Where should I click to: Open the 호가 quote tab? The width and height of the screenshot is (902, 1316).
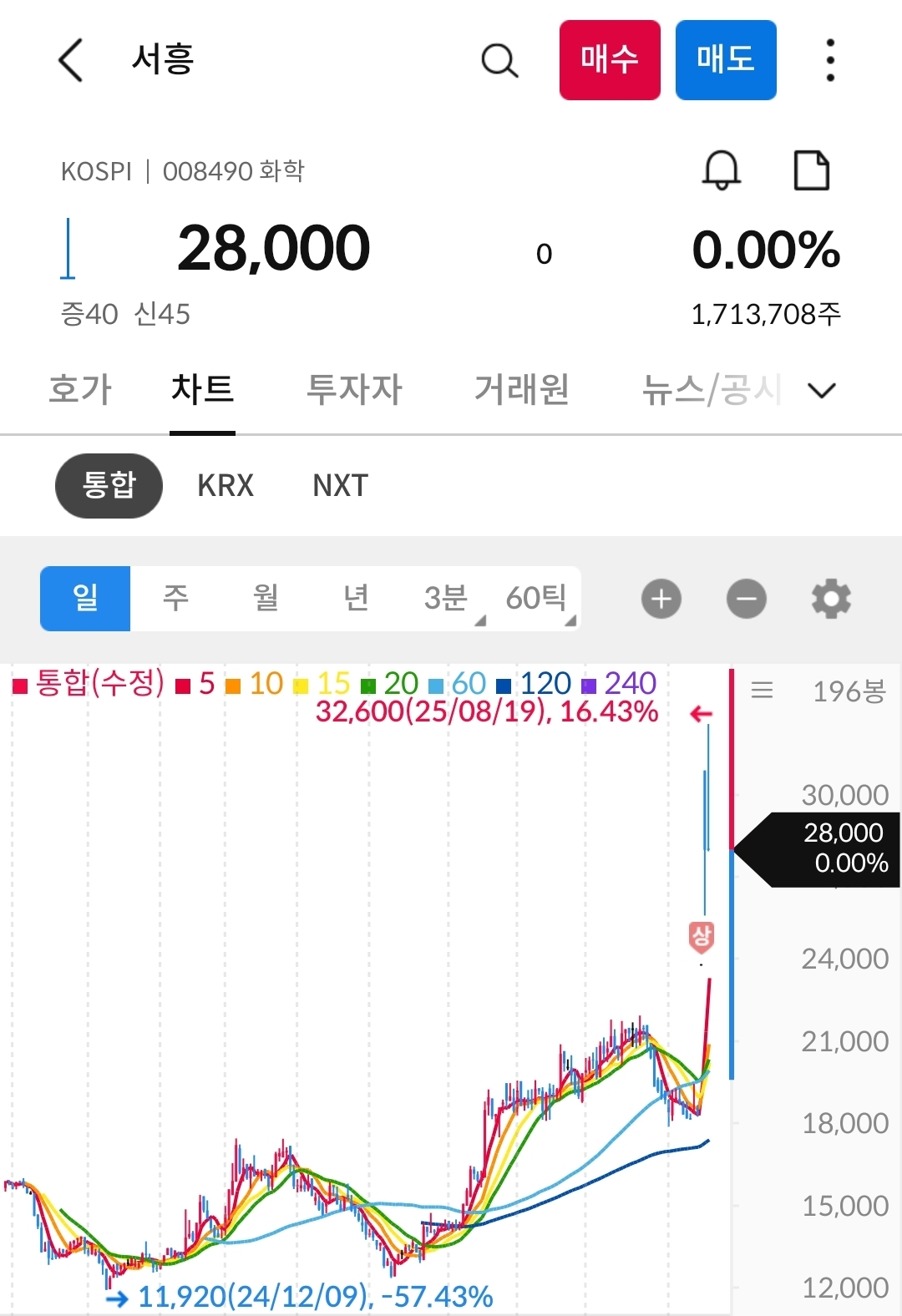coord(79,390)
